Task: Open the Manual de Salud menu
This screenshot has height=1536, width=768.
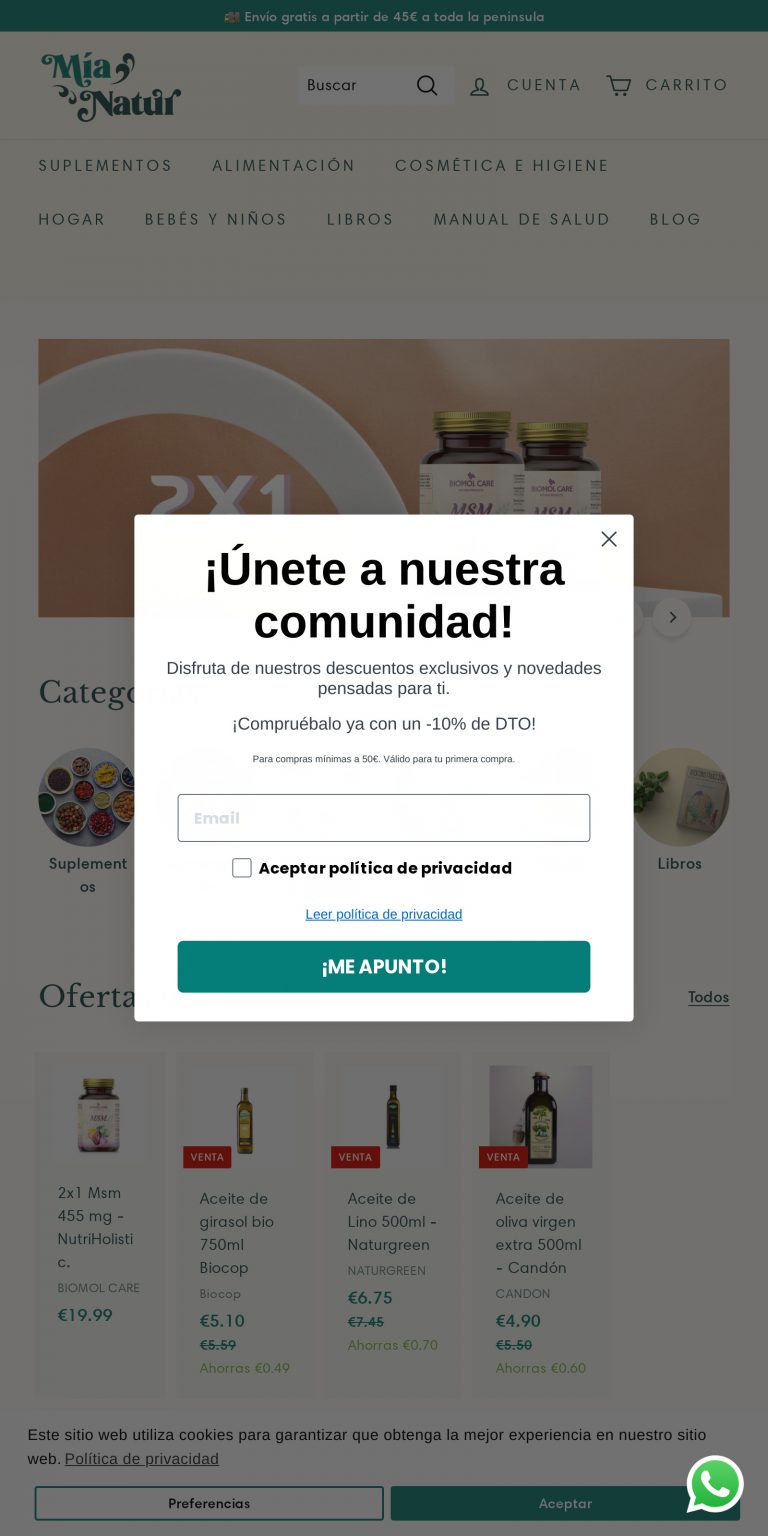Action: [x=521, y=219]
